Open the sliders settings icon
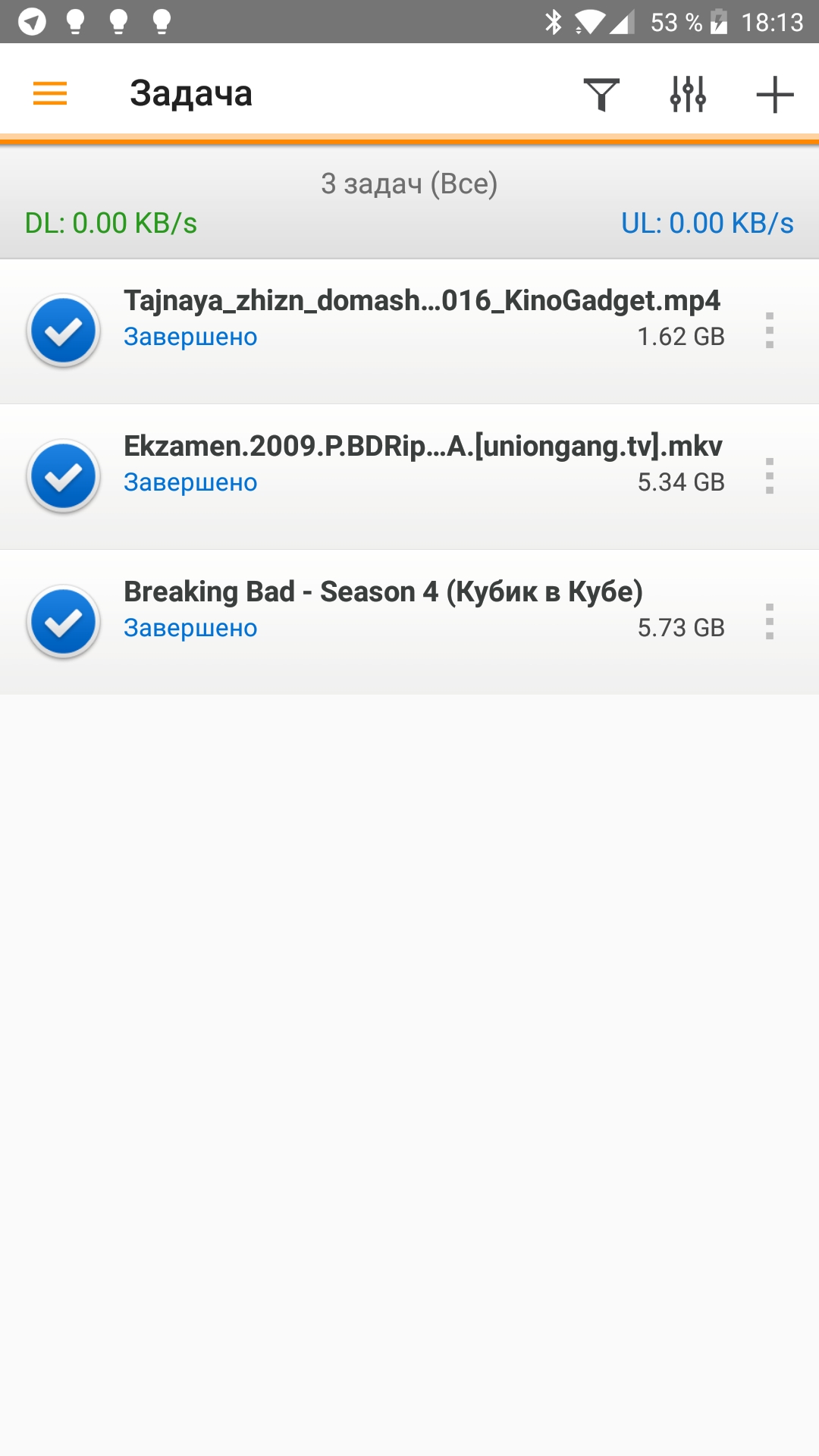819x1456 pixels. click(x=688, y=95)
